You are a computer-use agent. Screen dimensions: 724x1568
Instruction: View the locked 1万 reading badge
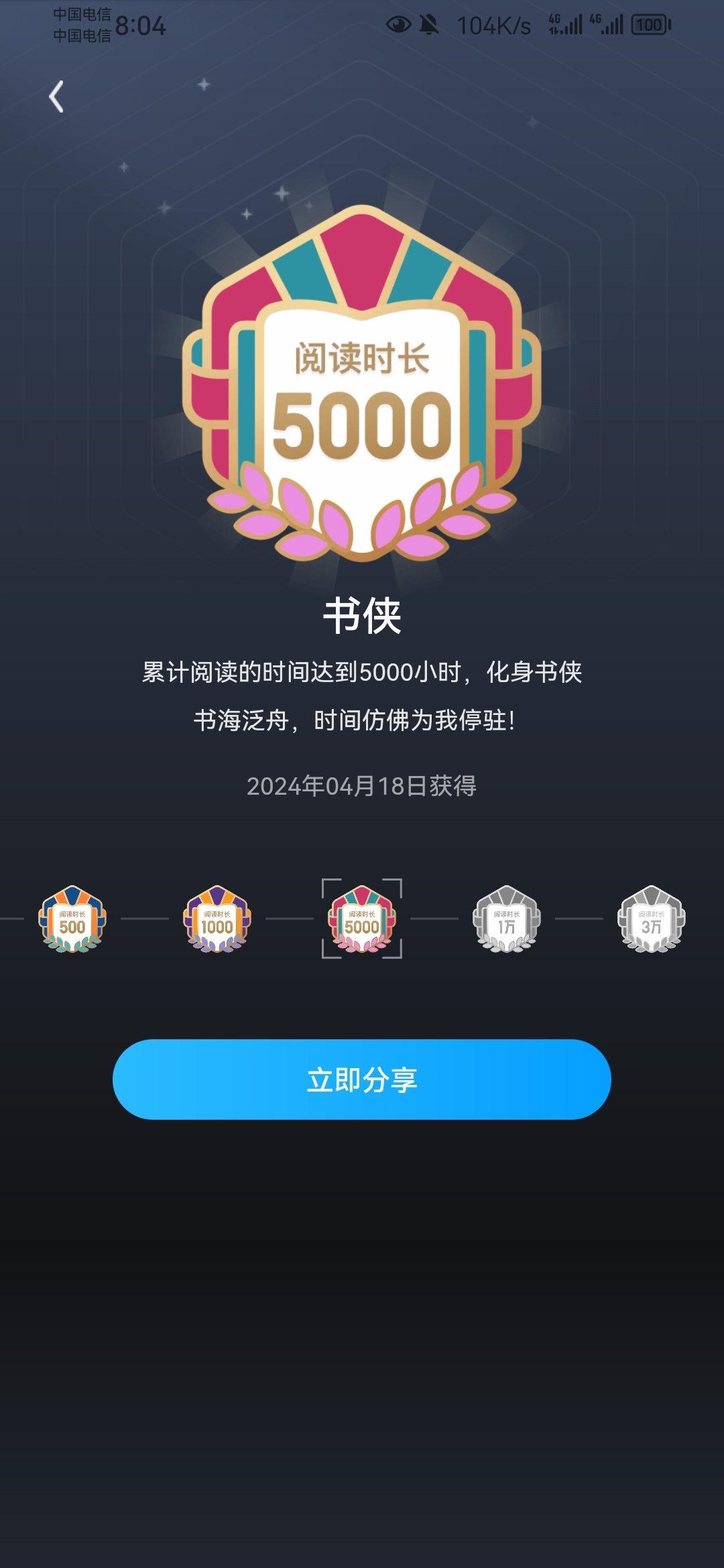click(507, 919)
